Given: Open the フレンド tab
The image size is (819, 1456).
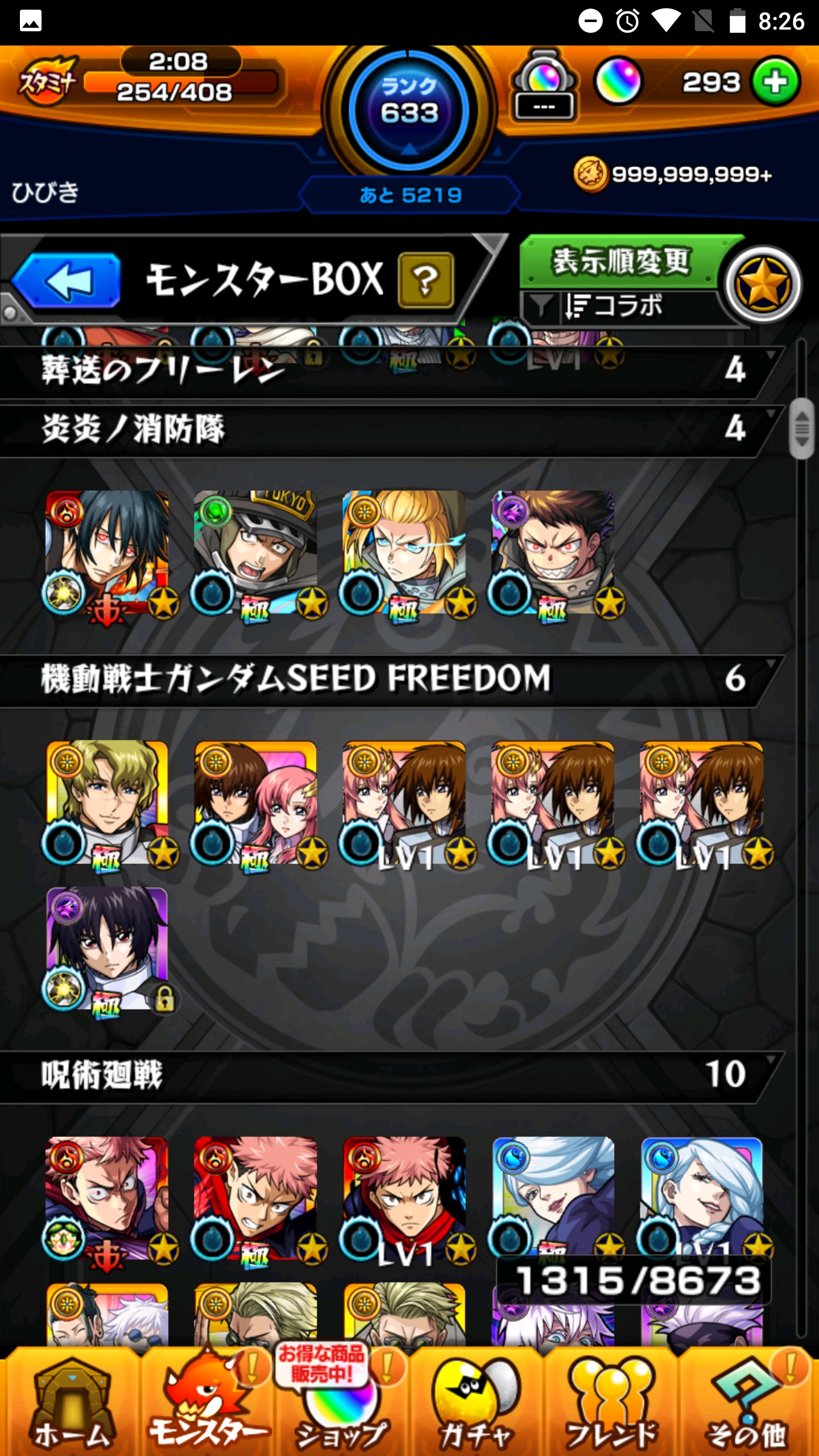Looking at the screenshot, I should pos(611,1405).
